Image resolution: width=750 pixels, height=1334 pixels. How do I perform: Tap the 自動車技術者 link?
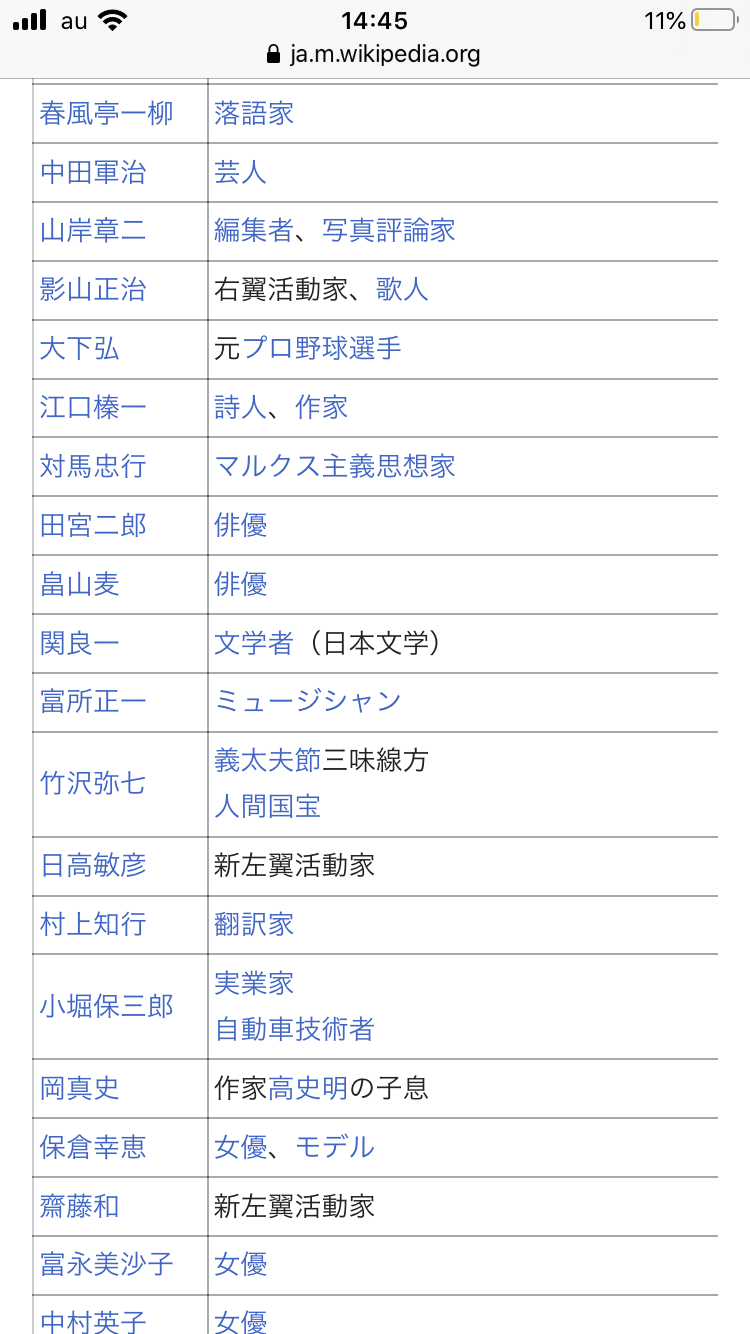click(x=294, y=1030)
